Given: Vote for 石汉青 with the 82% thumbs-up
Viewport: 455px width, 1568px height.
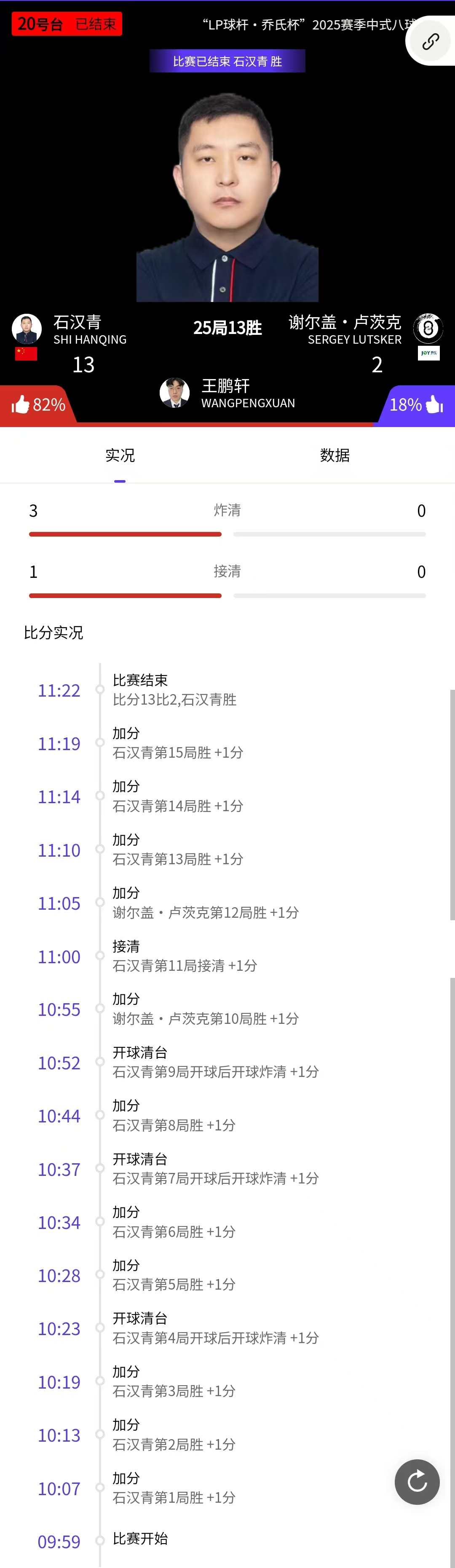Looking at the screenshot, I should coord(38,404).
